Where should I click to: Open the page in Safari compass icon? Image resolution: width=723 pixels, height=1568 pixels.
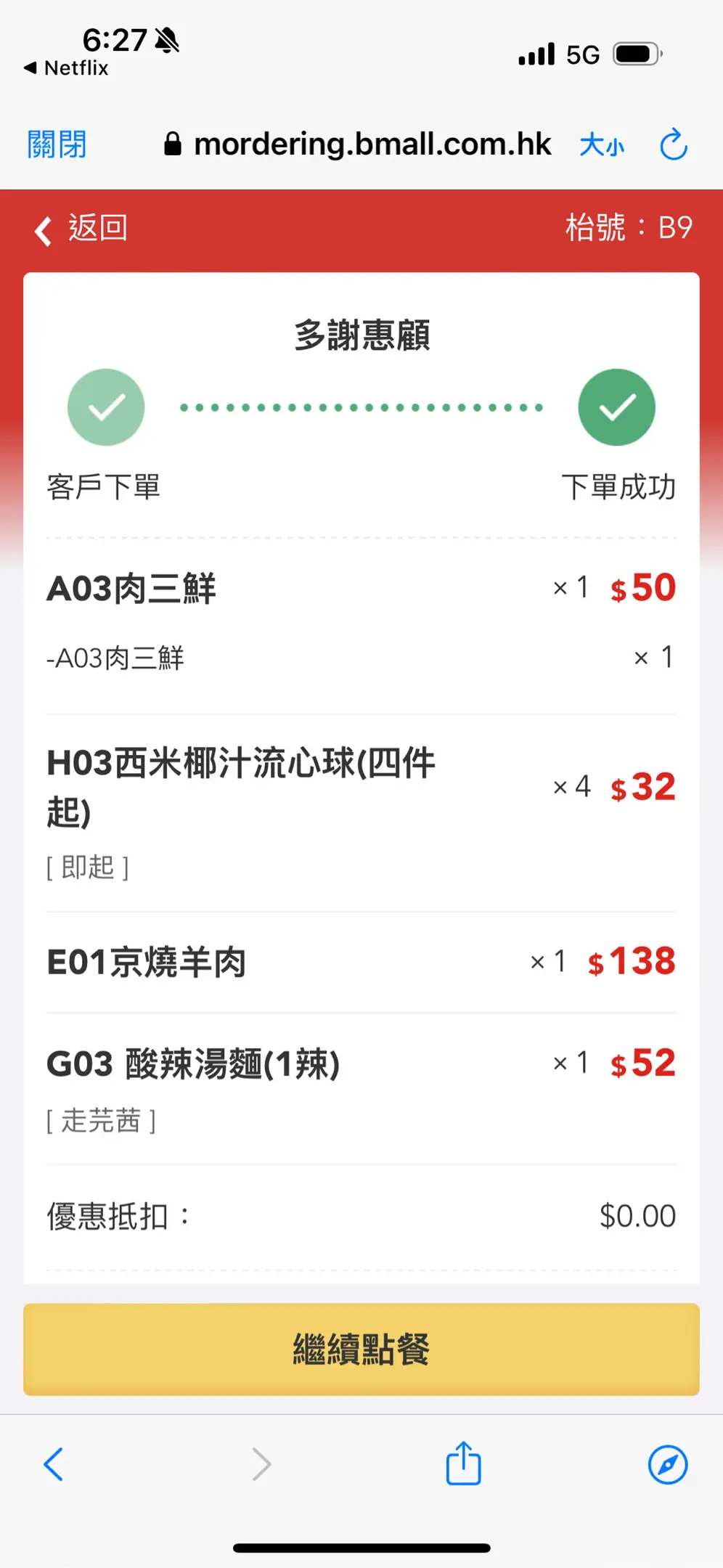(667, 1464)
